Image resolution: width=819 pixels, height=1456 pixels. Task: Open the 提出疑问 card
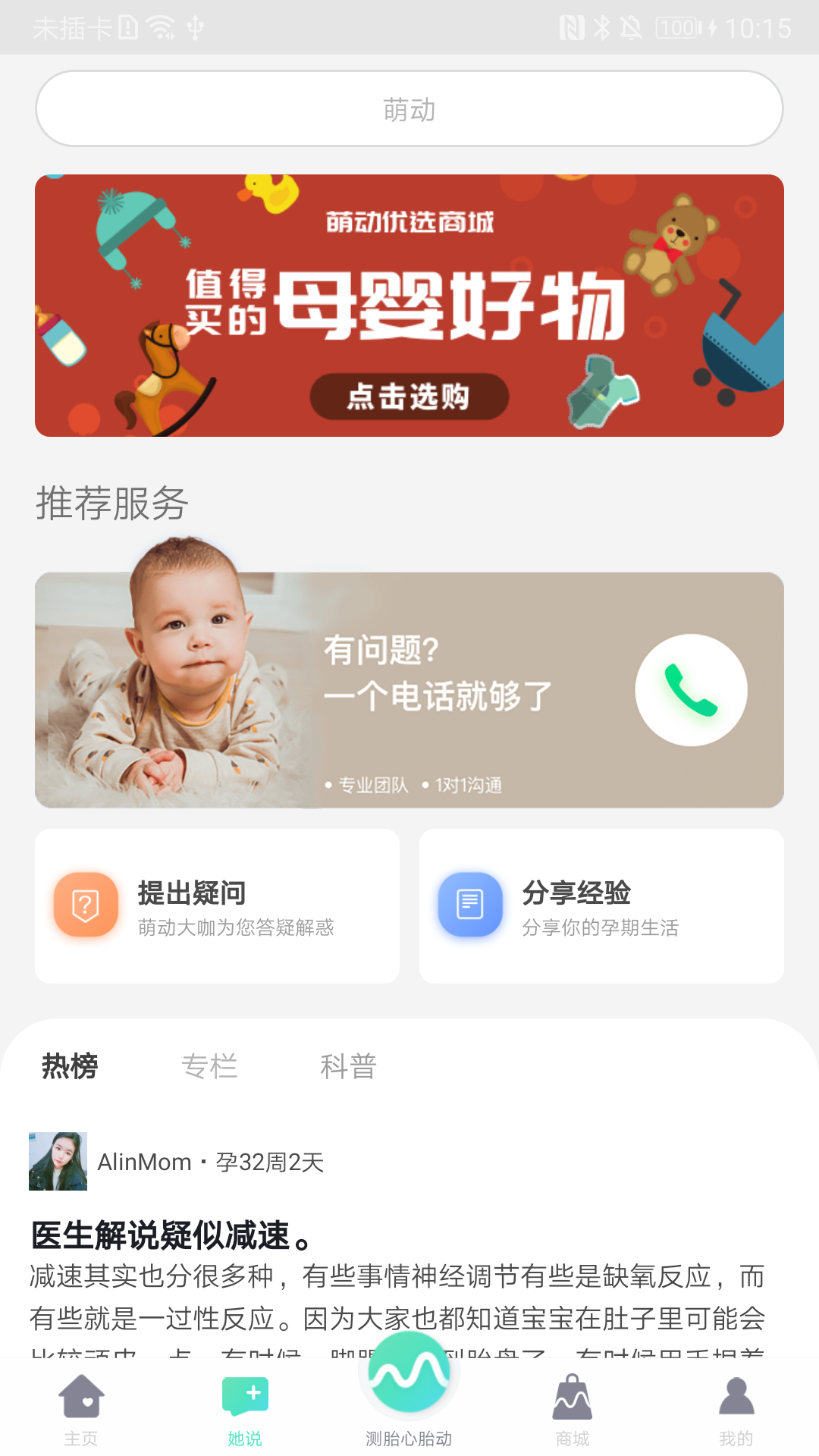point(217,906)
